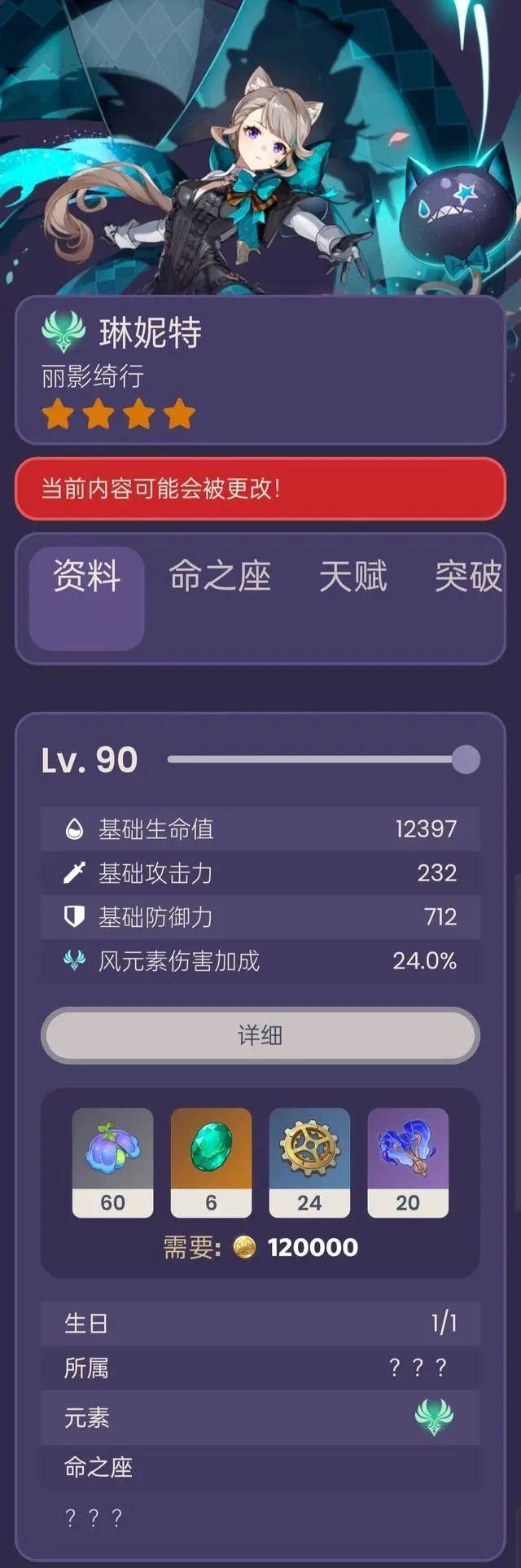
Task: Open the green gemstone material with count 6
Action: [x=211, y=1162]
